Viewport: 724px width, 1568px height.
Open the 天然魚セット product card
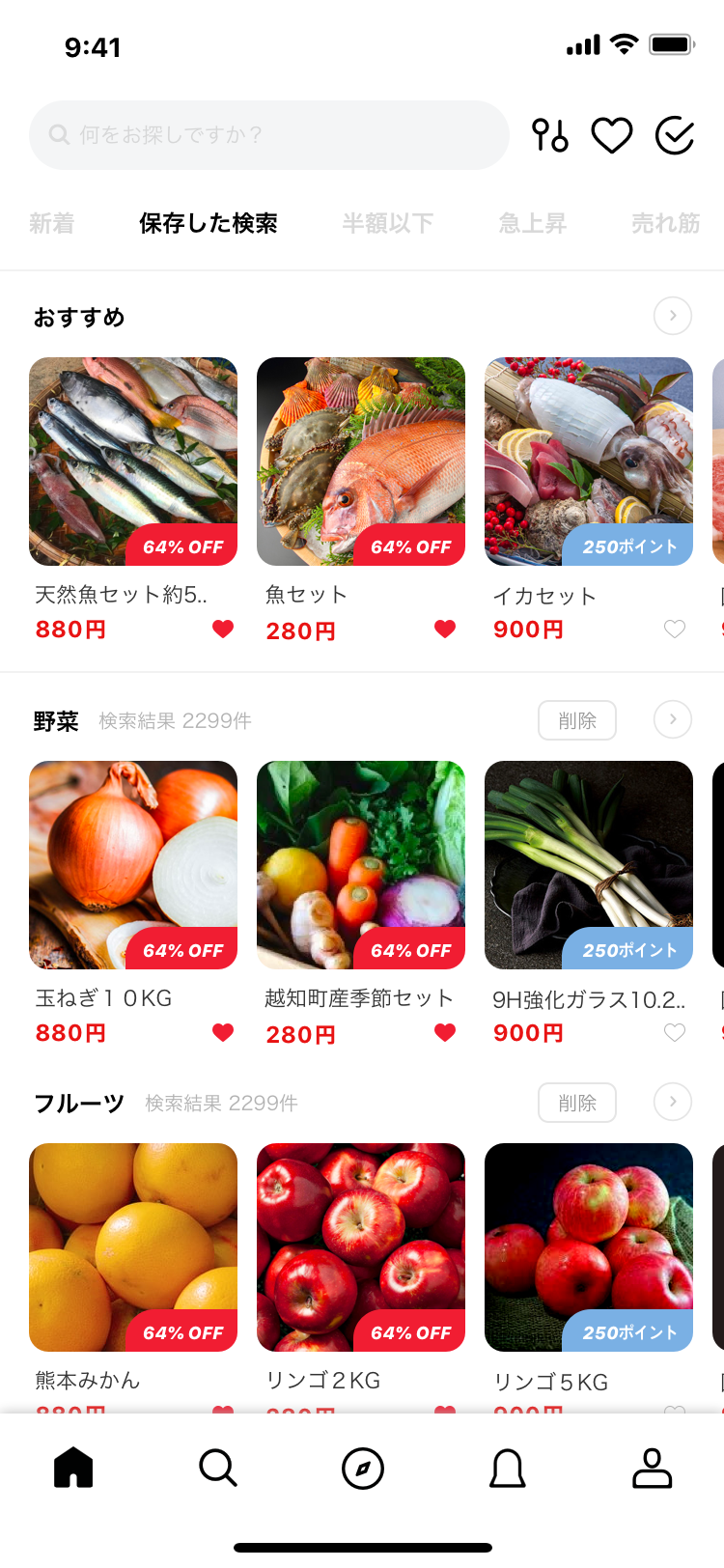point(133,462)
